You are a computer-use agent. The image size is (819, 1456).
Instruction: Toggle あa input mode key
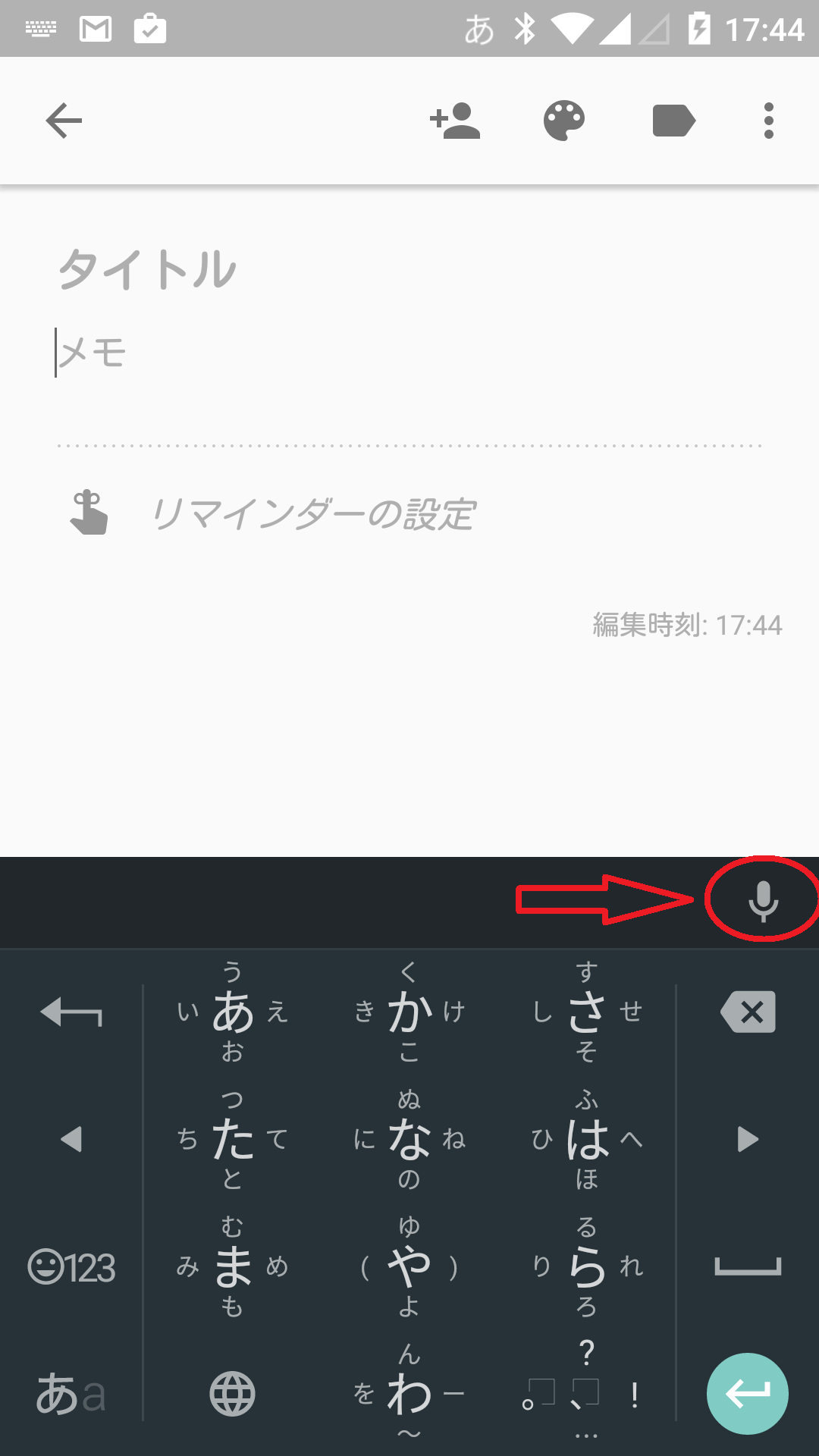pos(71,1394)
